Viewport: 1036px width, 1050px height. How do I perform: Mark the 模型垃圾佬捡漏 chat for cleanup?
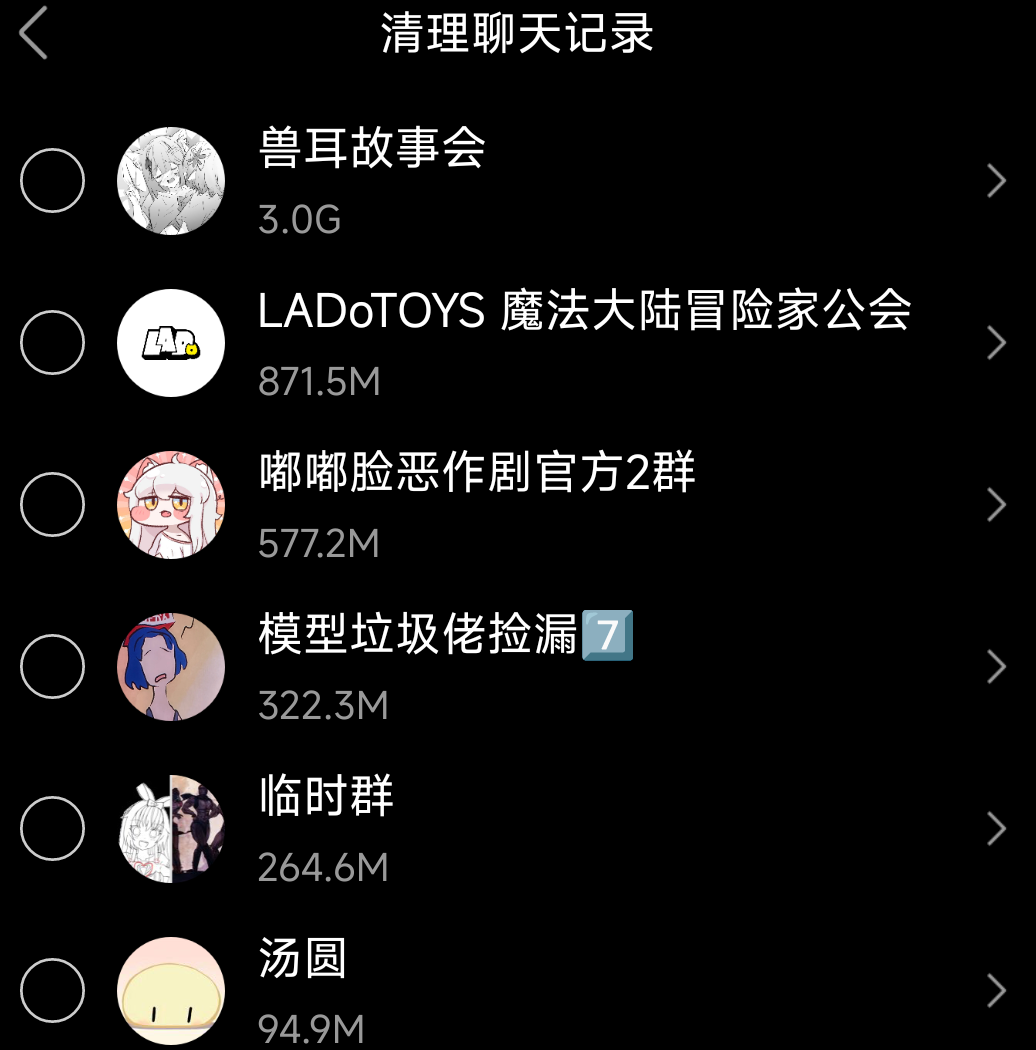[x=52, y=667]
